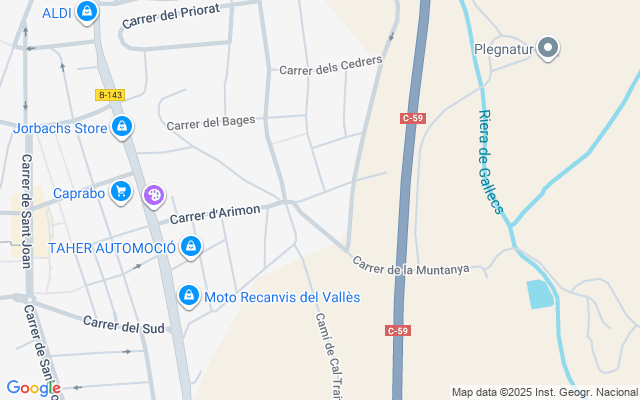The image size is (640, 400).
Task: Select the Jorbachs Store pin
Action: (122, 127)
